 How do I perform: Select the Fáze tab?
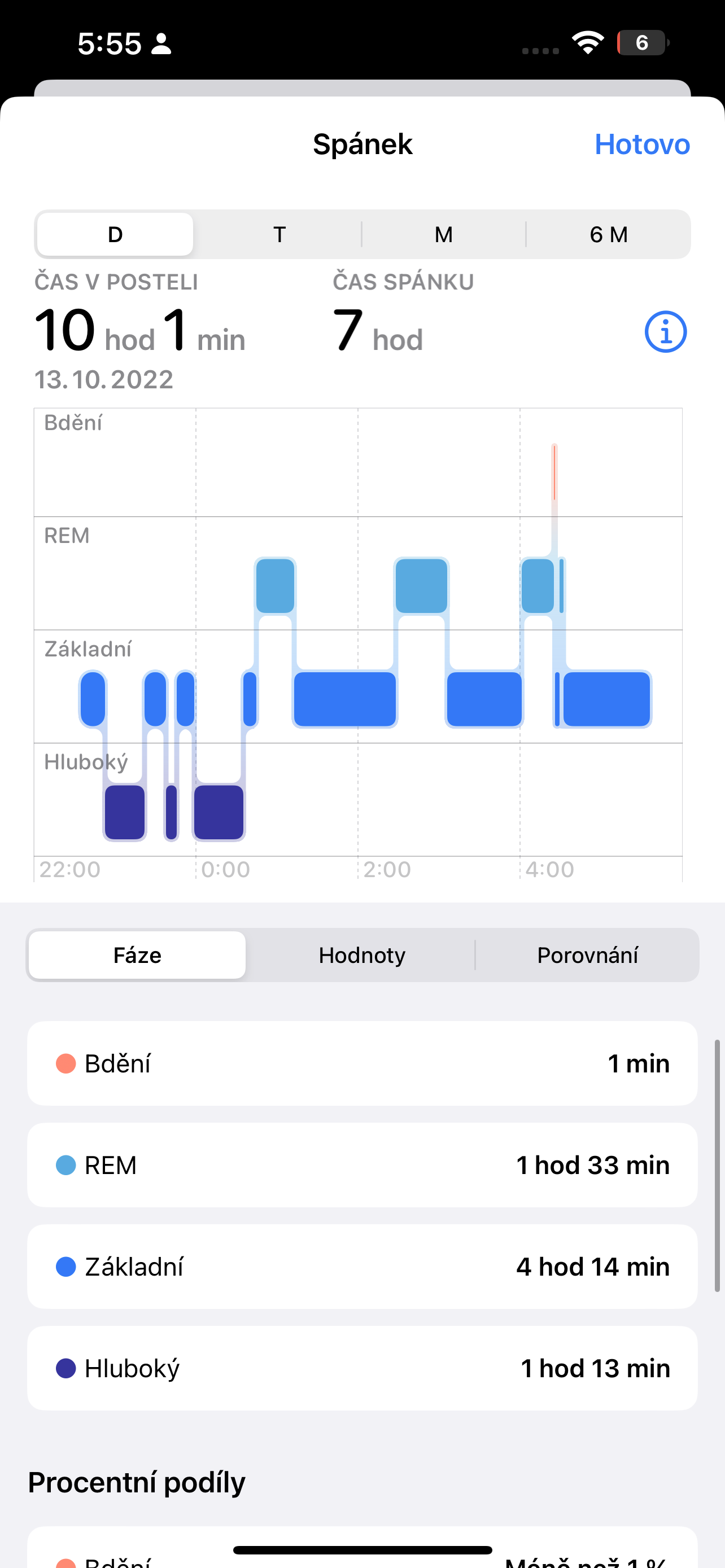[x=138, y=955]
